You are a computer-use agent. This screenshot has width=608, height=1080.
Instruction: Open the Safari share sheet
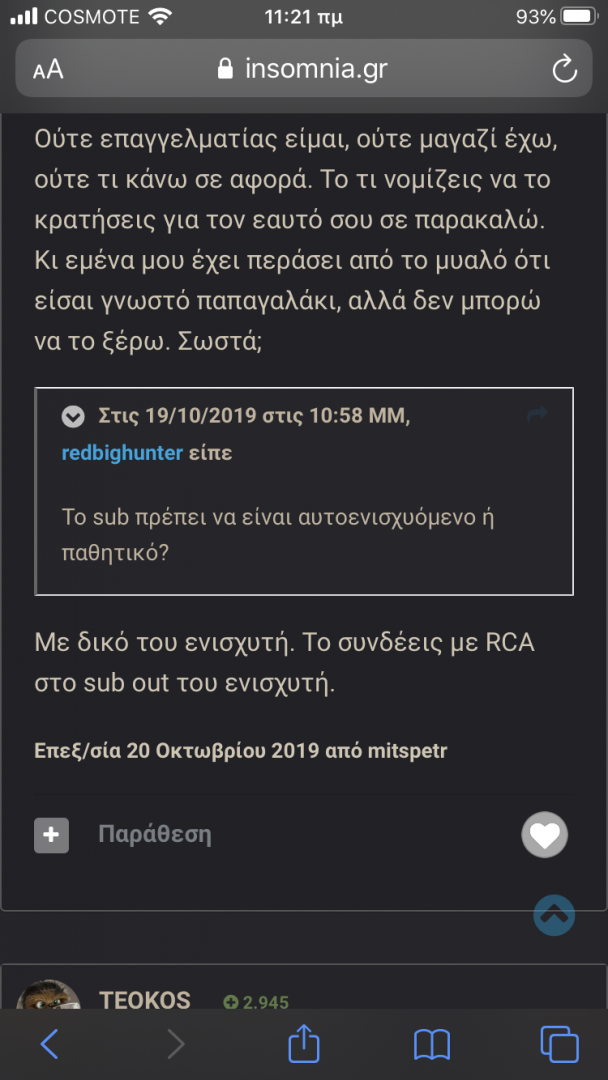click(304, 1043)
